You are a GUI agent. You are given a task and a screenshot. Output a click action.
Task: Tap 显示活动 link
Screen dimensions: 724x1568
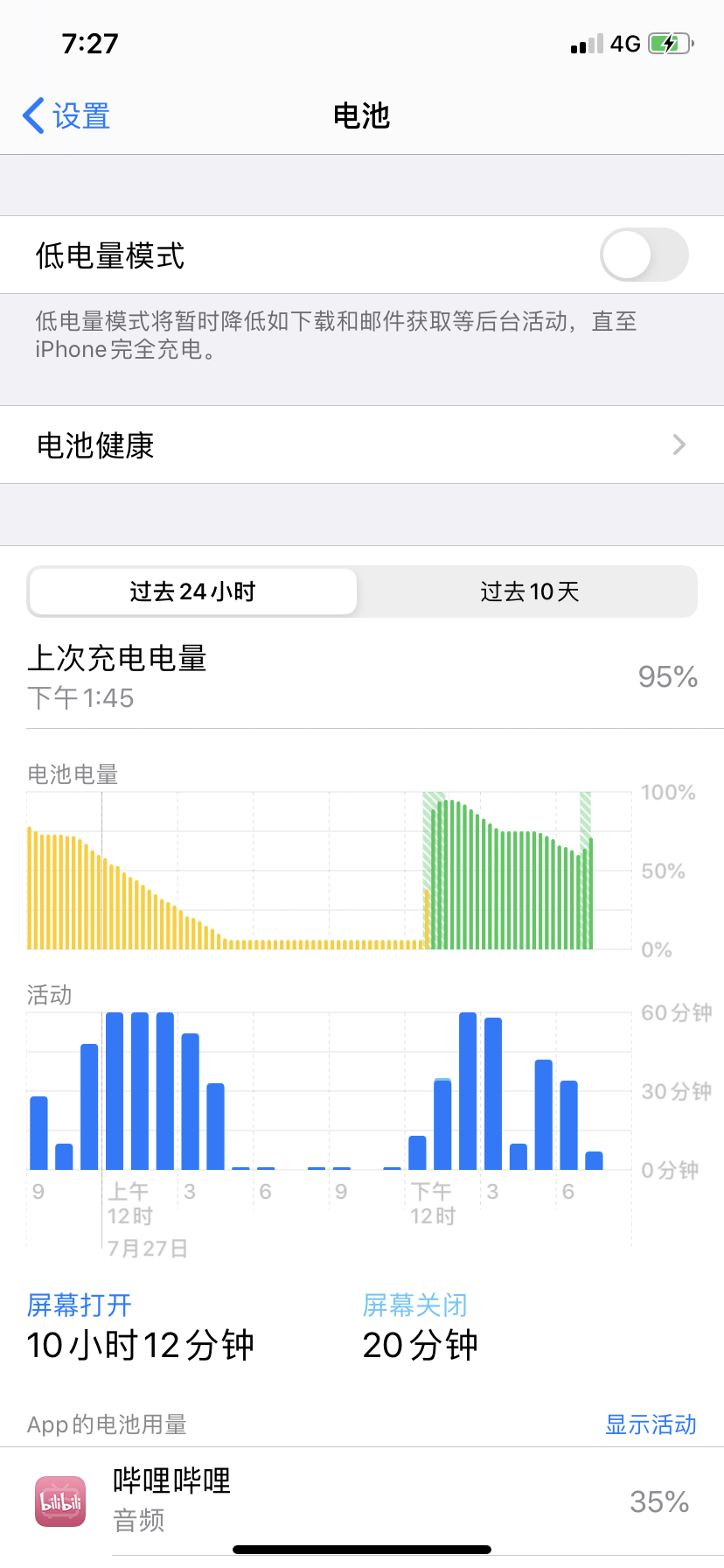click(x=651, y=1424)
